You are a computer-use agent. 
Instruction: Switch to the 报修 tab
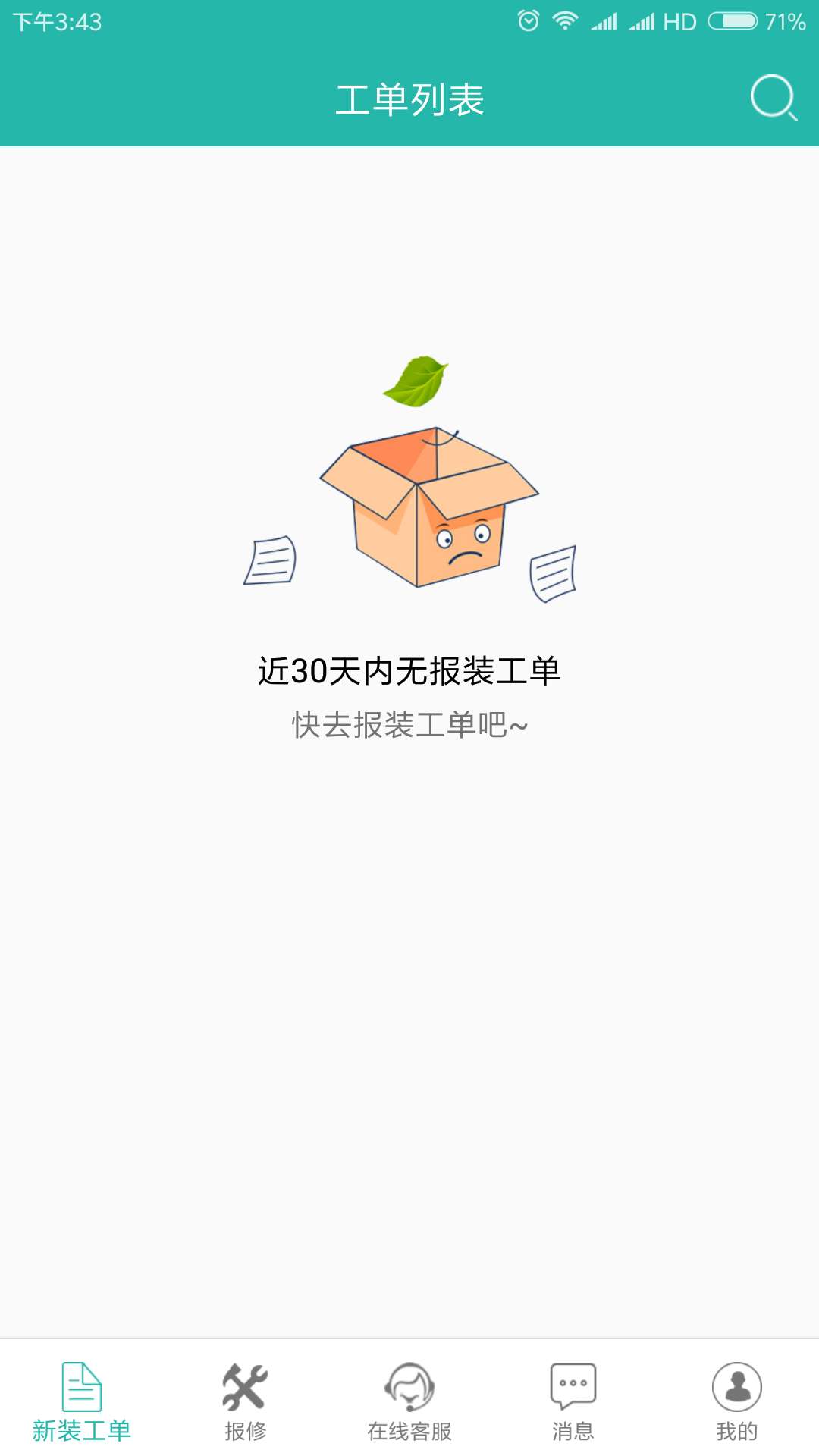245,1401
